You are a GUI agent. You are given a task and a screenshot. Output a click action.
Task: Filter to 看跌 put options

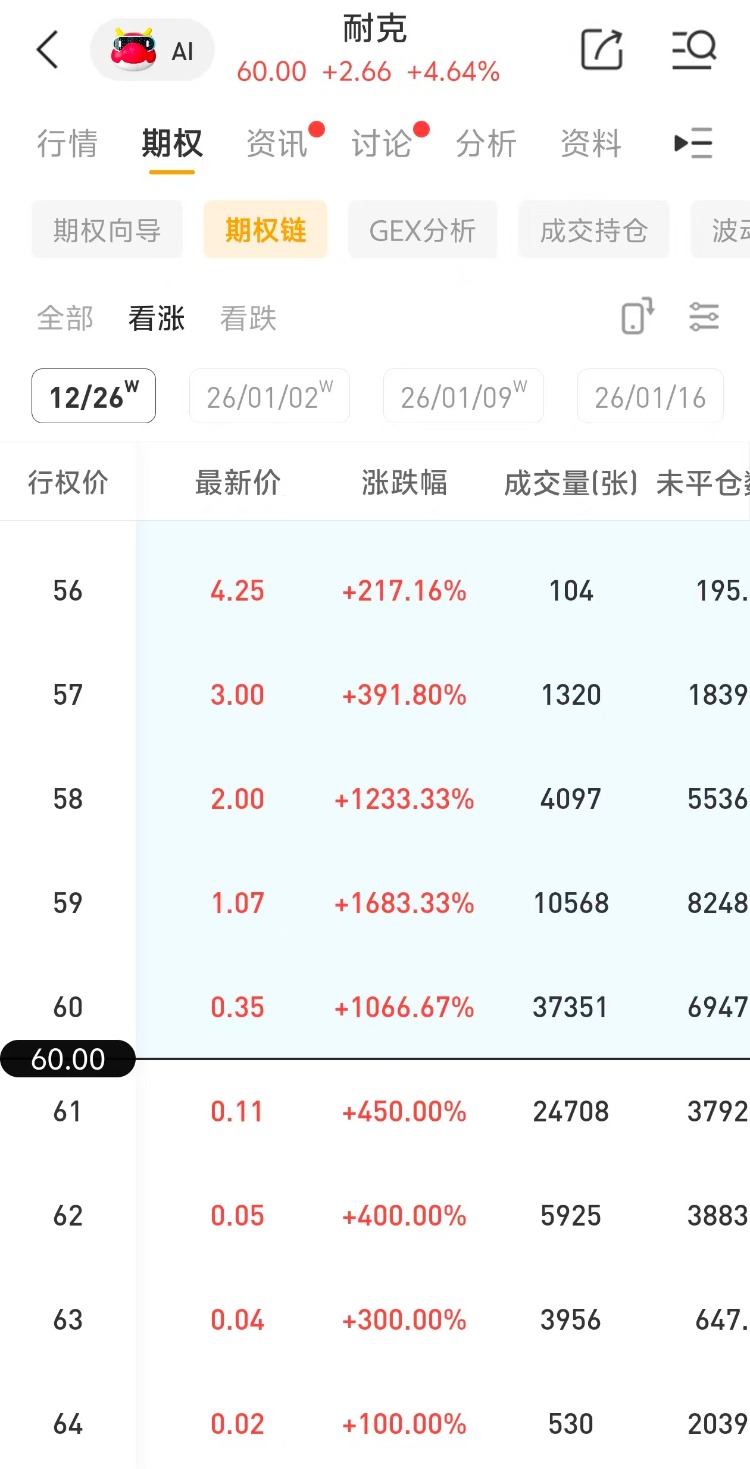pyautogui.click(x=248, y=319)
